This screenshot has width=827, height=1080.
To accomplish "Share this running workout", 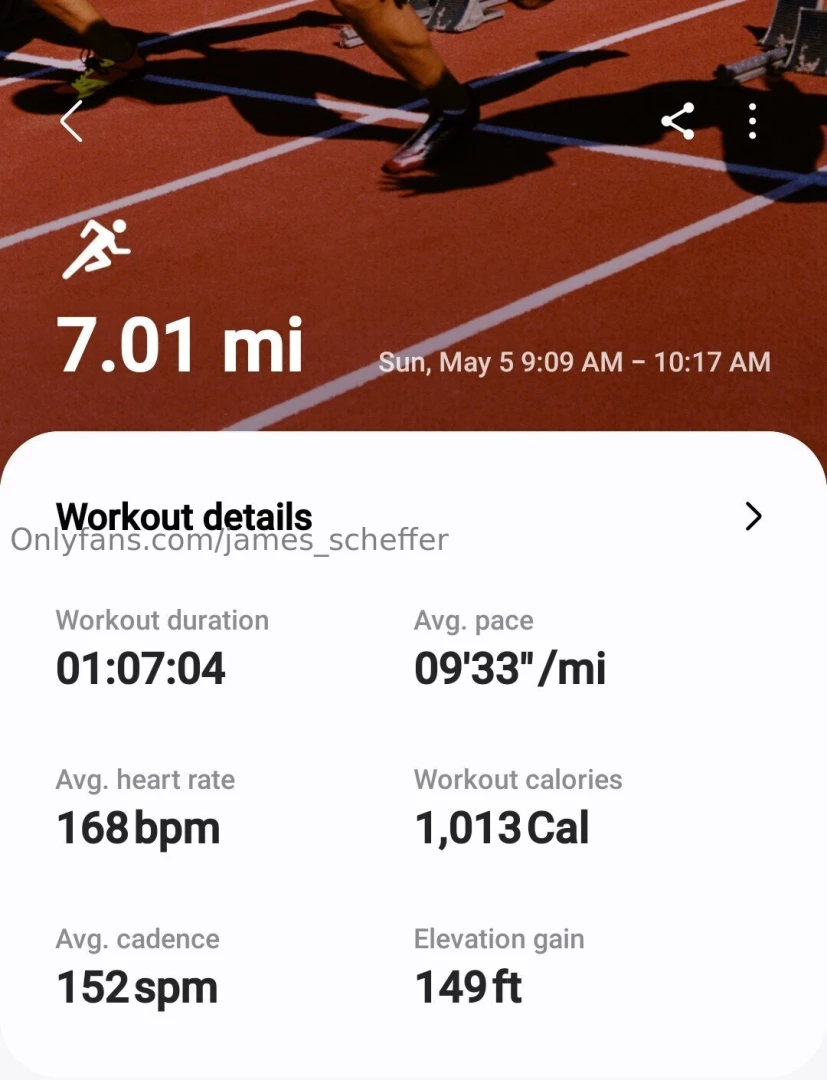I will (678, 122).
